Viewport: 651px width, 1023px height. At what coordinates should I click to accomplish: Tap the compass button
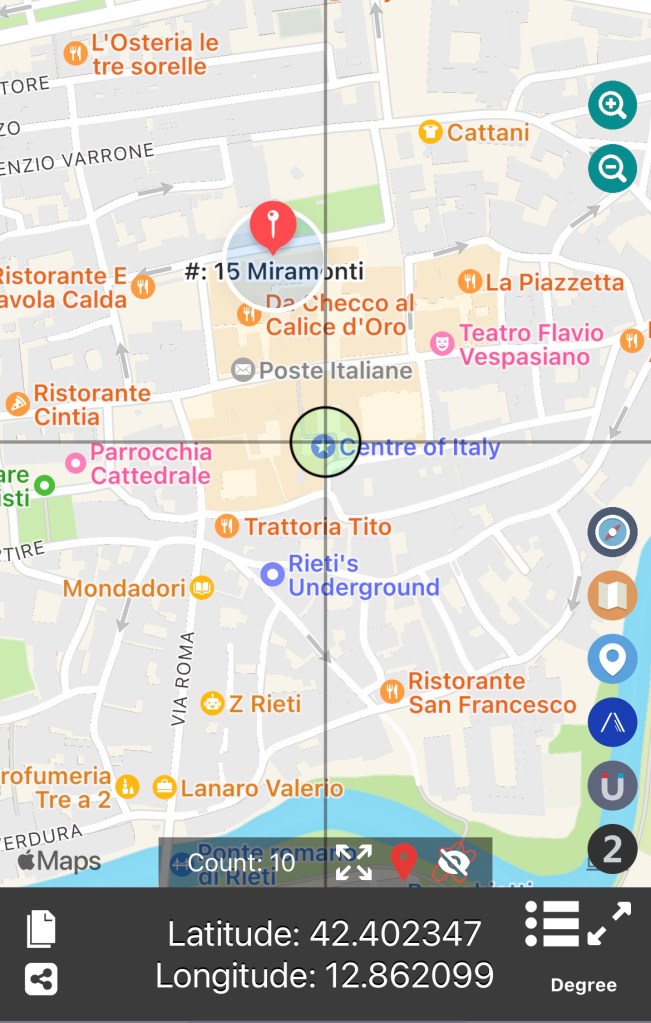point(612,532)
